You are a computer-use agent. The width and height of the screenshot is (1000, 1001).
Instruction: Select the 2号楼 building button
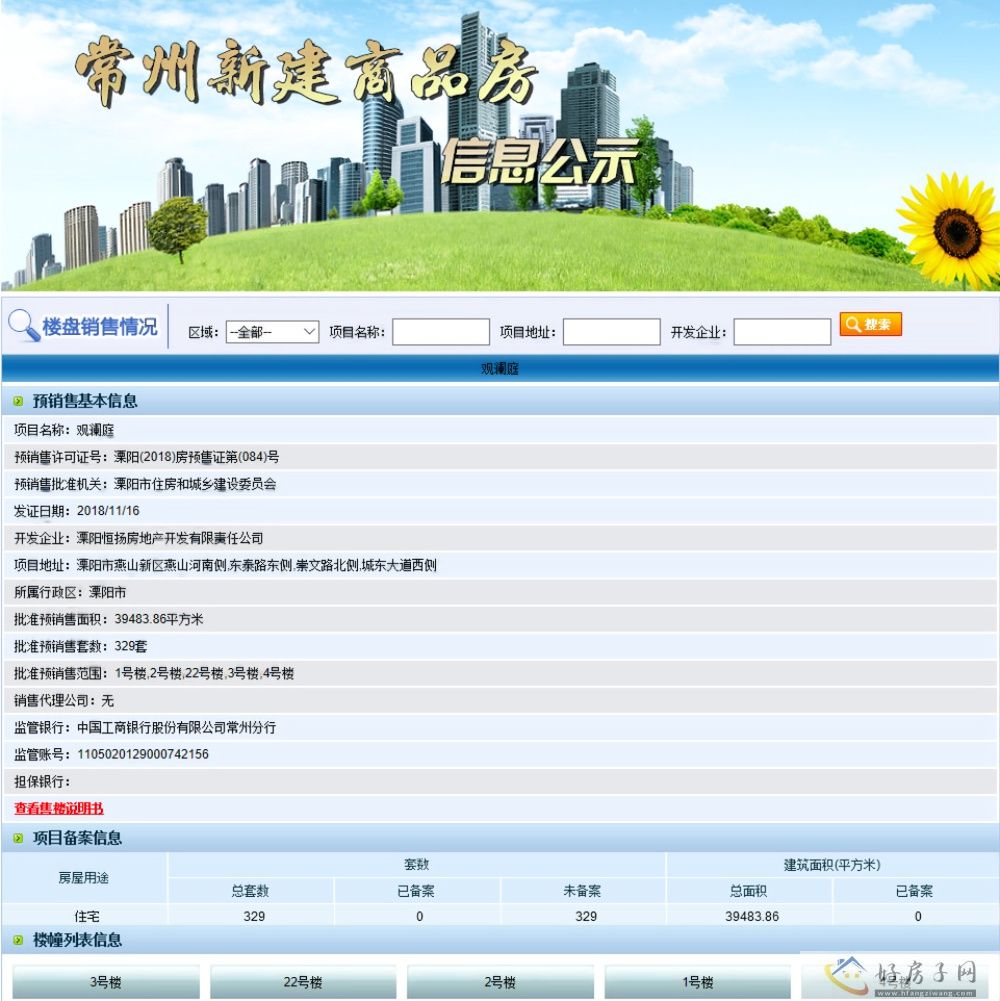(x=500, y=982)
